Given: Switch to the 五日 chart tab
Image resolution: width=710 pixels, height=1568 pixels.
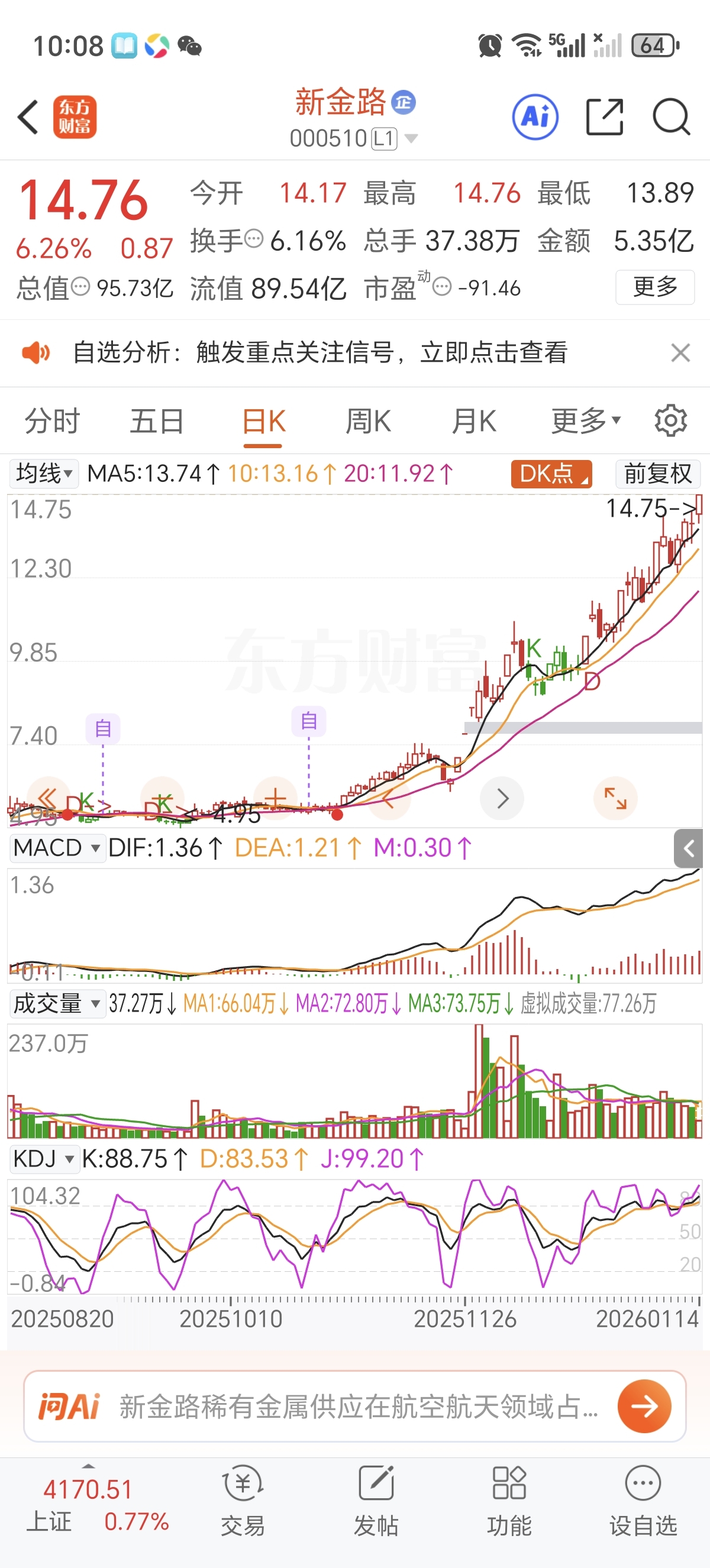Looking at the screenshot, I should point(156,421).
